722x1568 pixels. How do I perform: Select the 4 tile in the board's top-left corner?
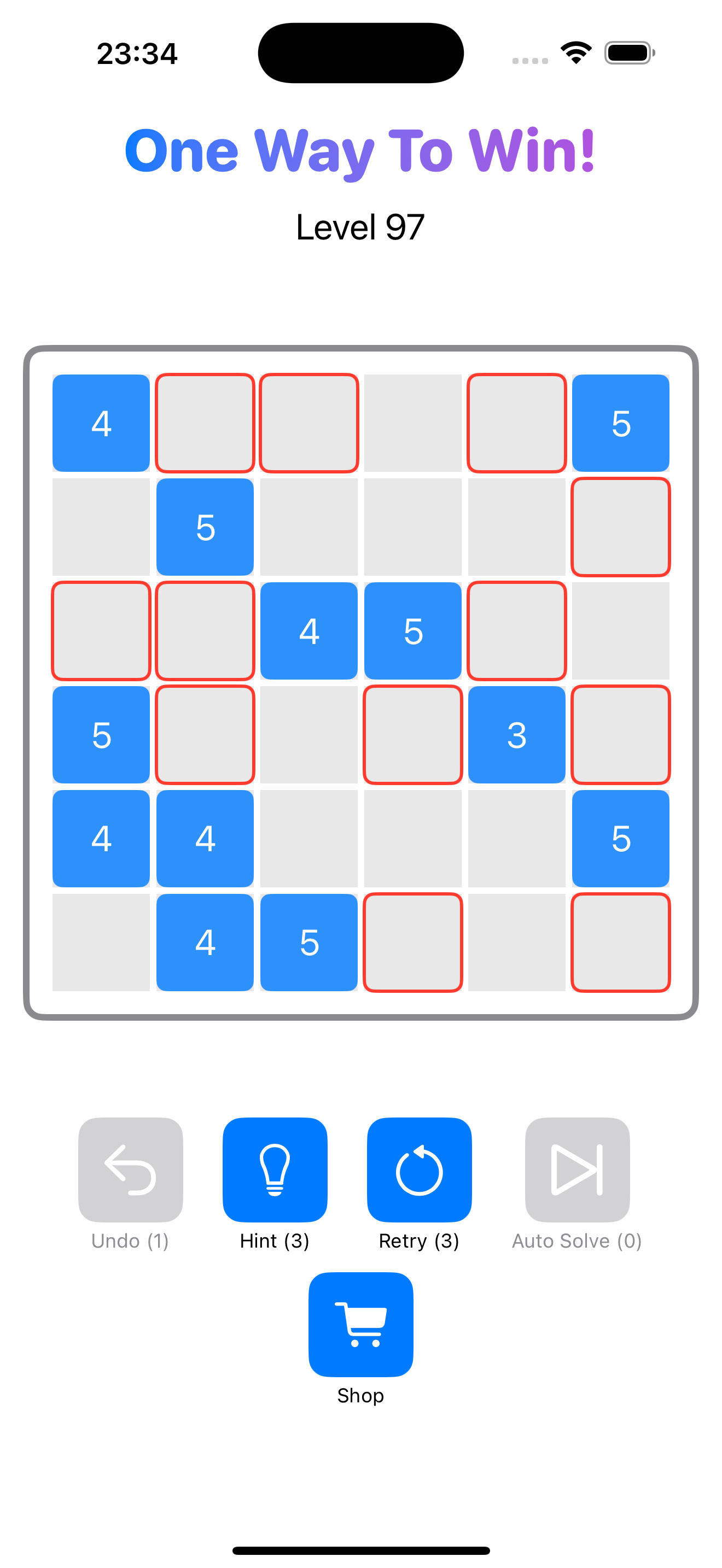[x=101, y=423]
